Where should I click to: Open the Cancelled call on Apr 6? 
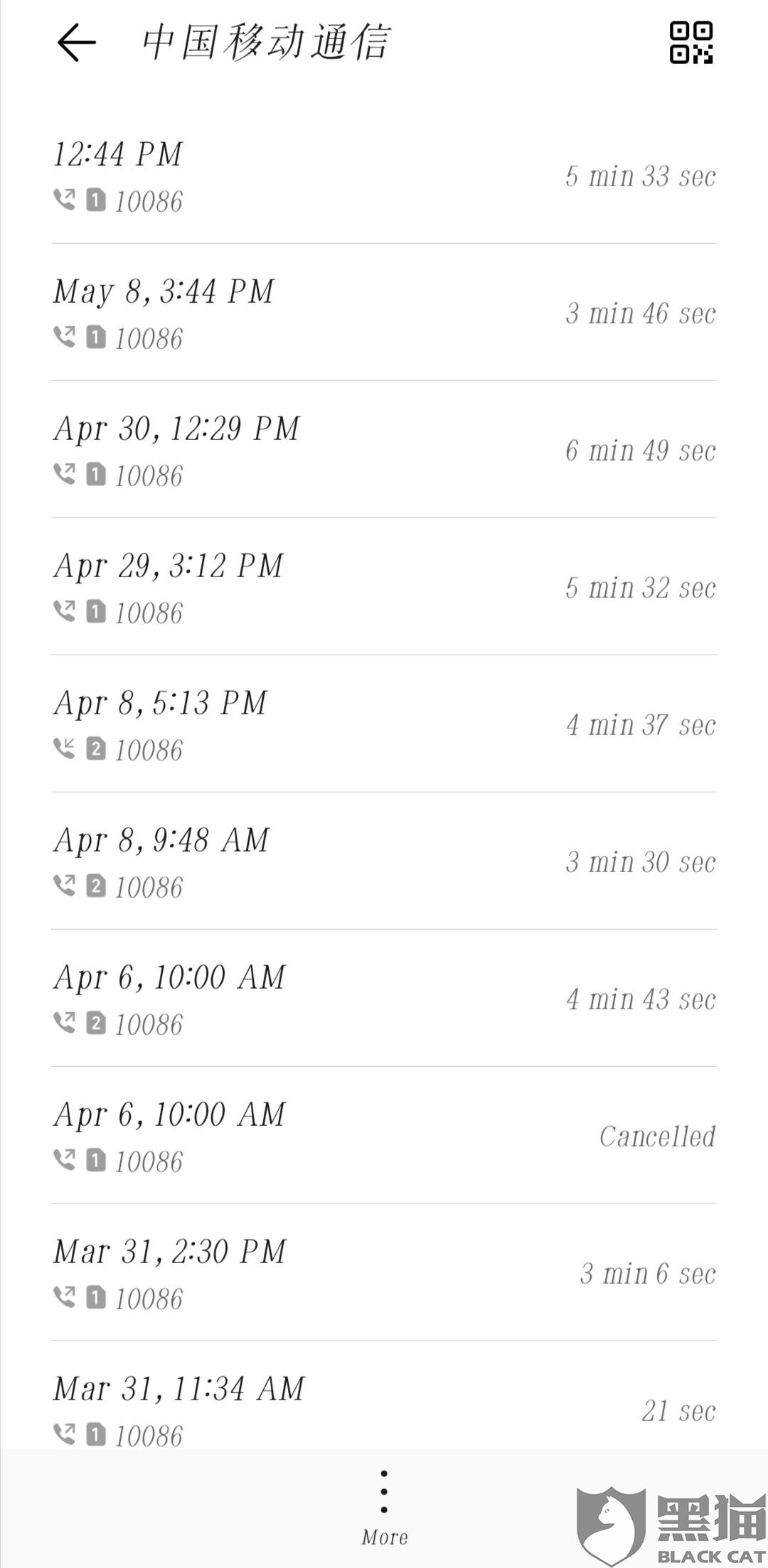[x=384, y=1136]
